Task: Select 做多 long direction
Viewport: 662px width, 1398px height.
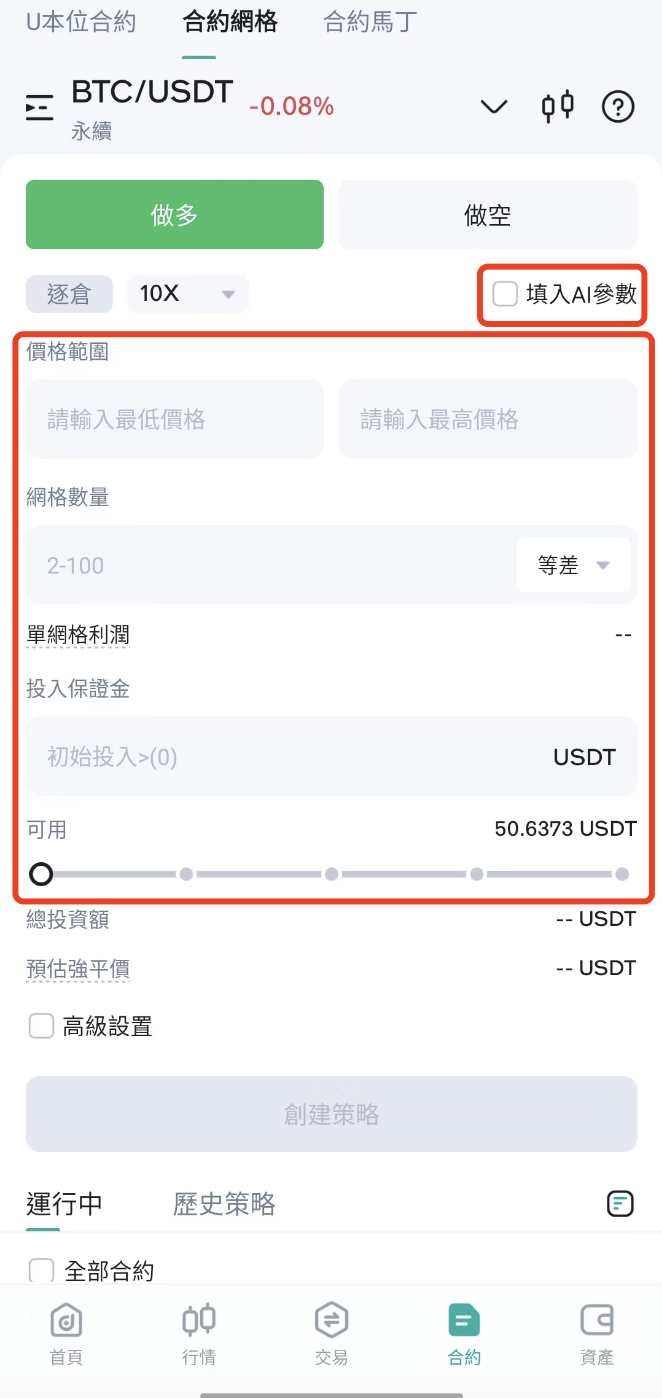Action: point(175,215)
